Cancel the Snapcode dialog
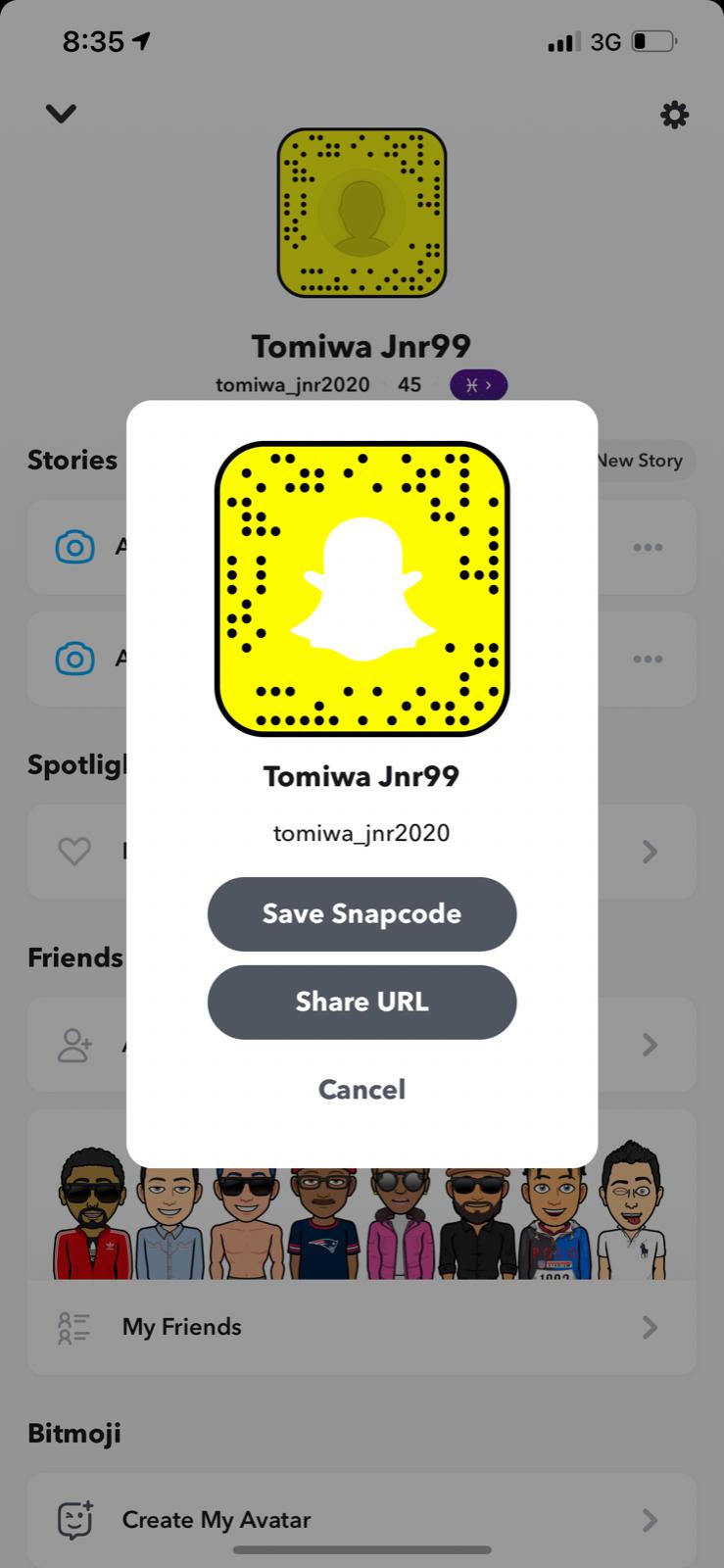 [362, 1089]
